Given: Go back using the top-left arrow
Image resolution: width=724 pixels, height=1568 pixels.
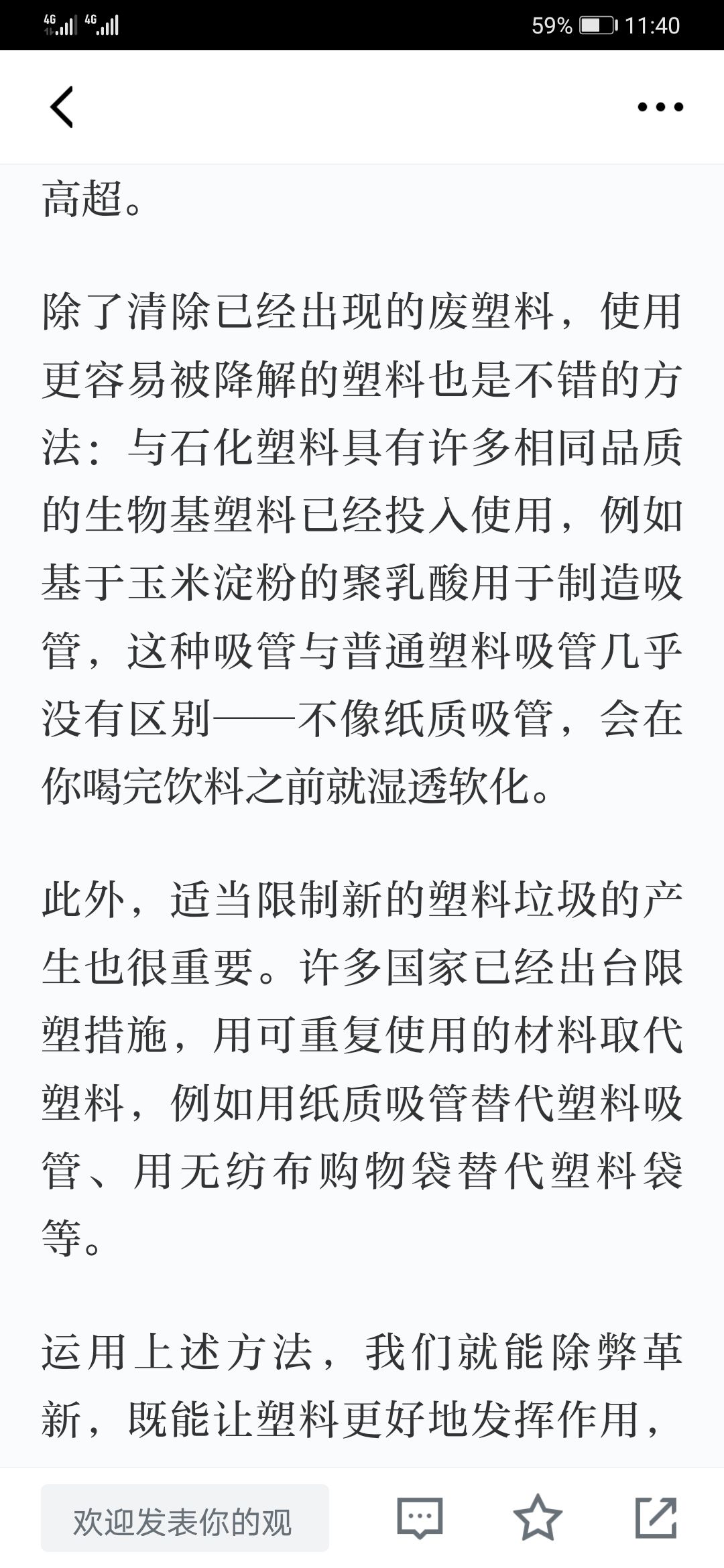Looking at the screenshot, I should click(62, 107).
